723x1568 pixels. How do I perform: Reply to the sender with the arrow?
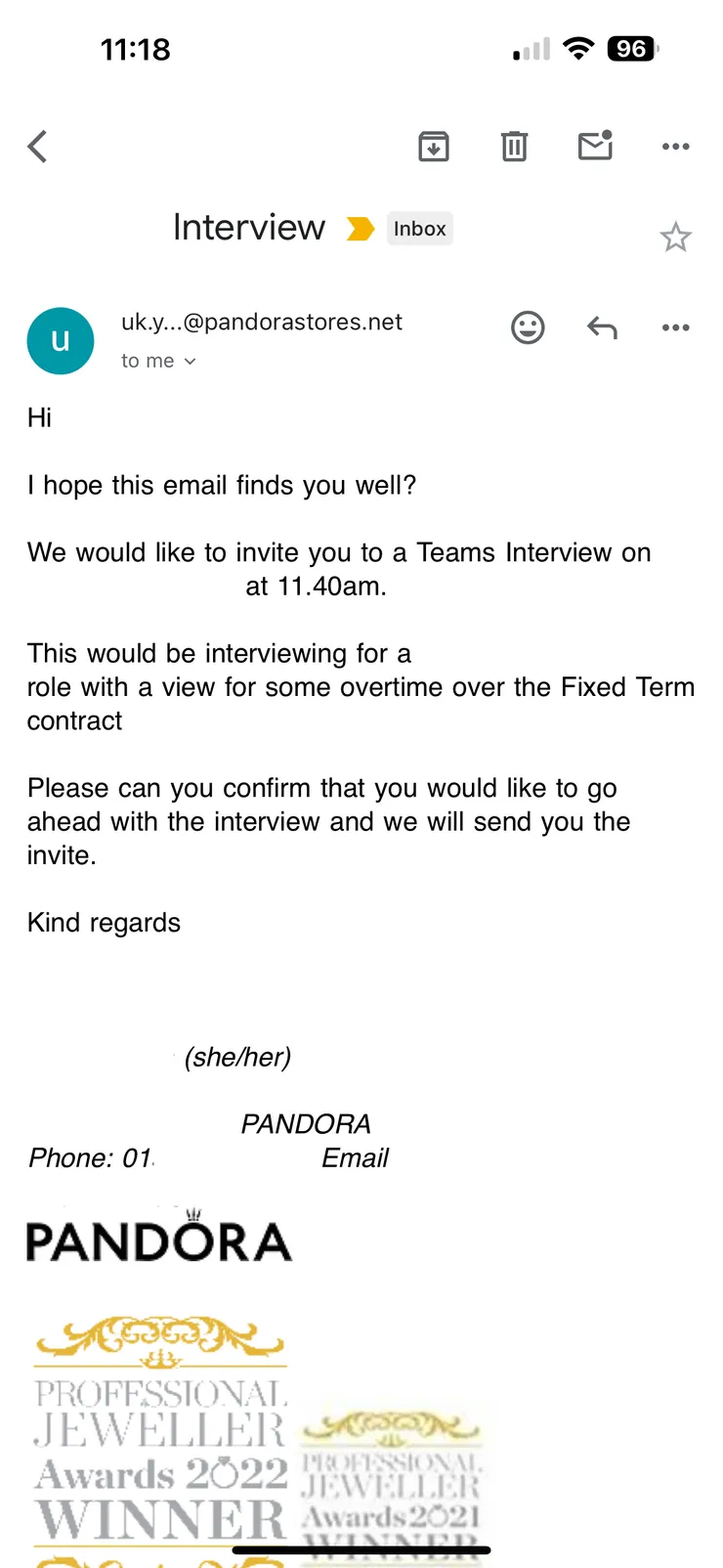(x=602, y=327)
